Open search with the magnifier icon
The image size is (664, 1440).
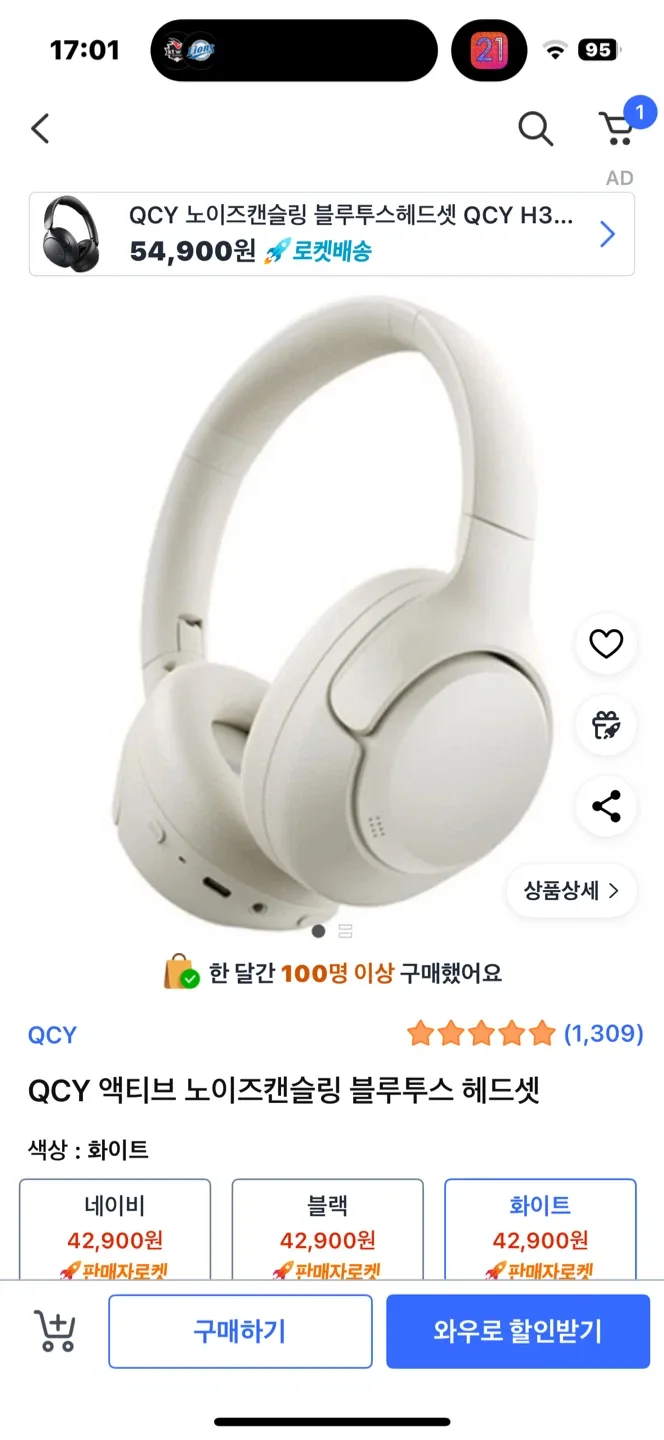[x=535, y=129]
